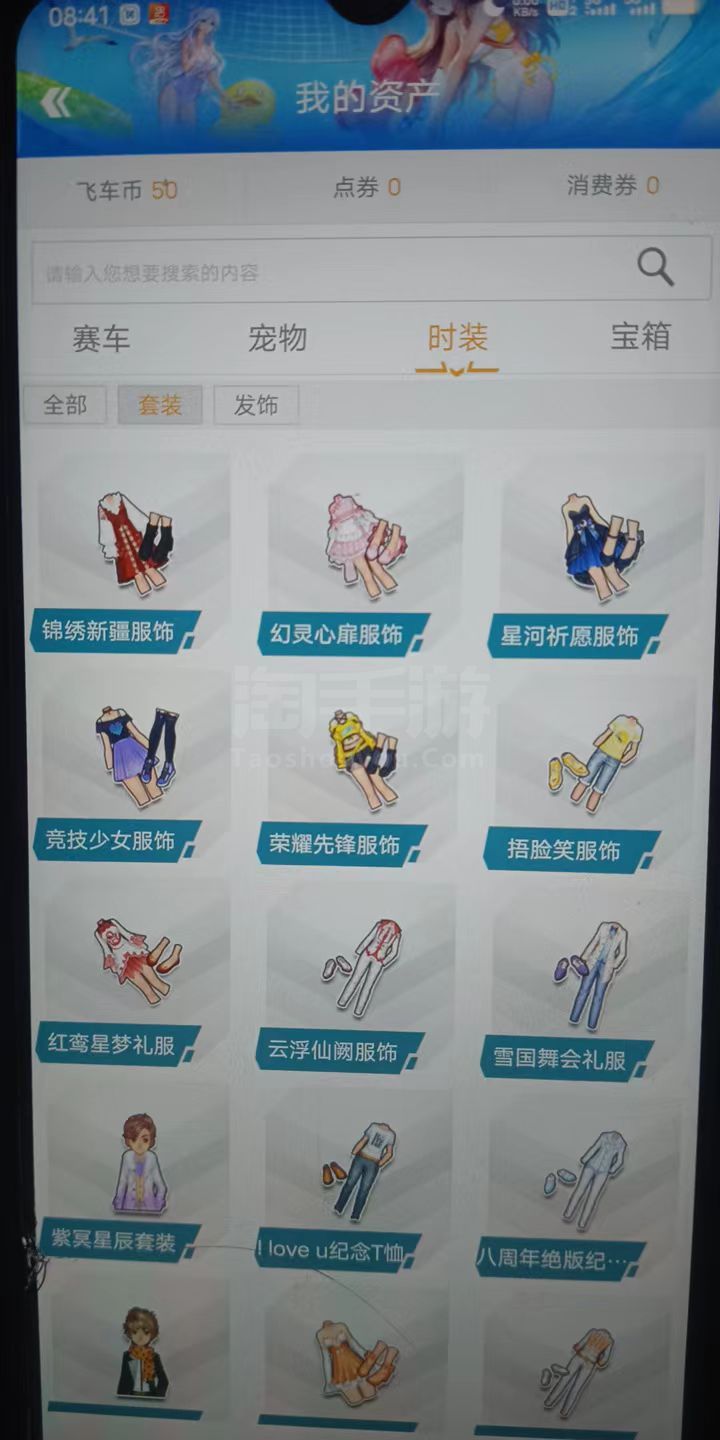Tap the magnifier search icon
Viewport: 720px width, 1440px height.
pyautogui.click(x=655, y=267)
